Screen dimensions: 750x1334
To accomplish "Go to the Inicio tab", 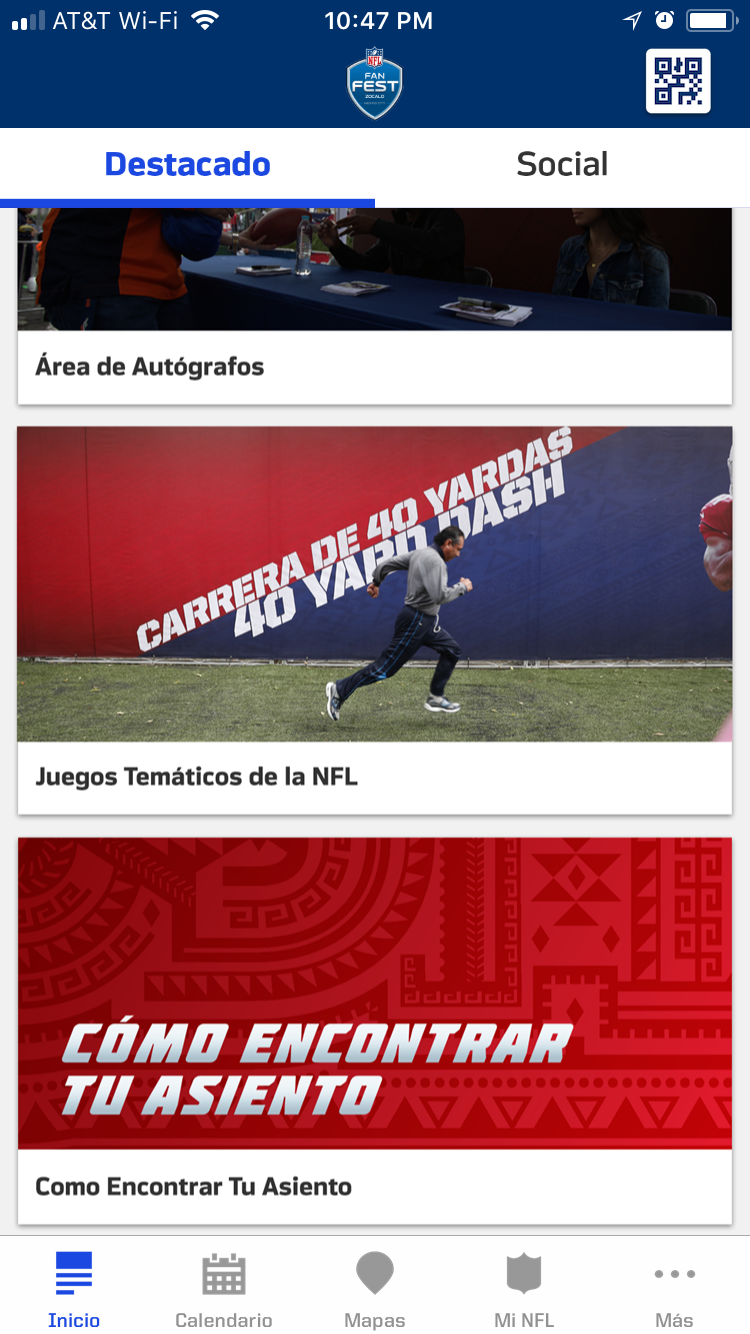I will pos(74,1289).
